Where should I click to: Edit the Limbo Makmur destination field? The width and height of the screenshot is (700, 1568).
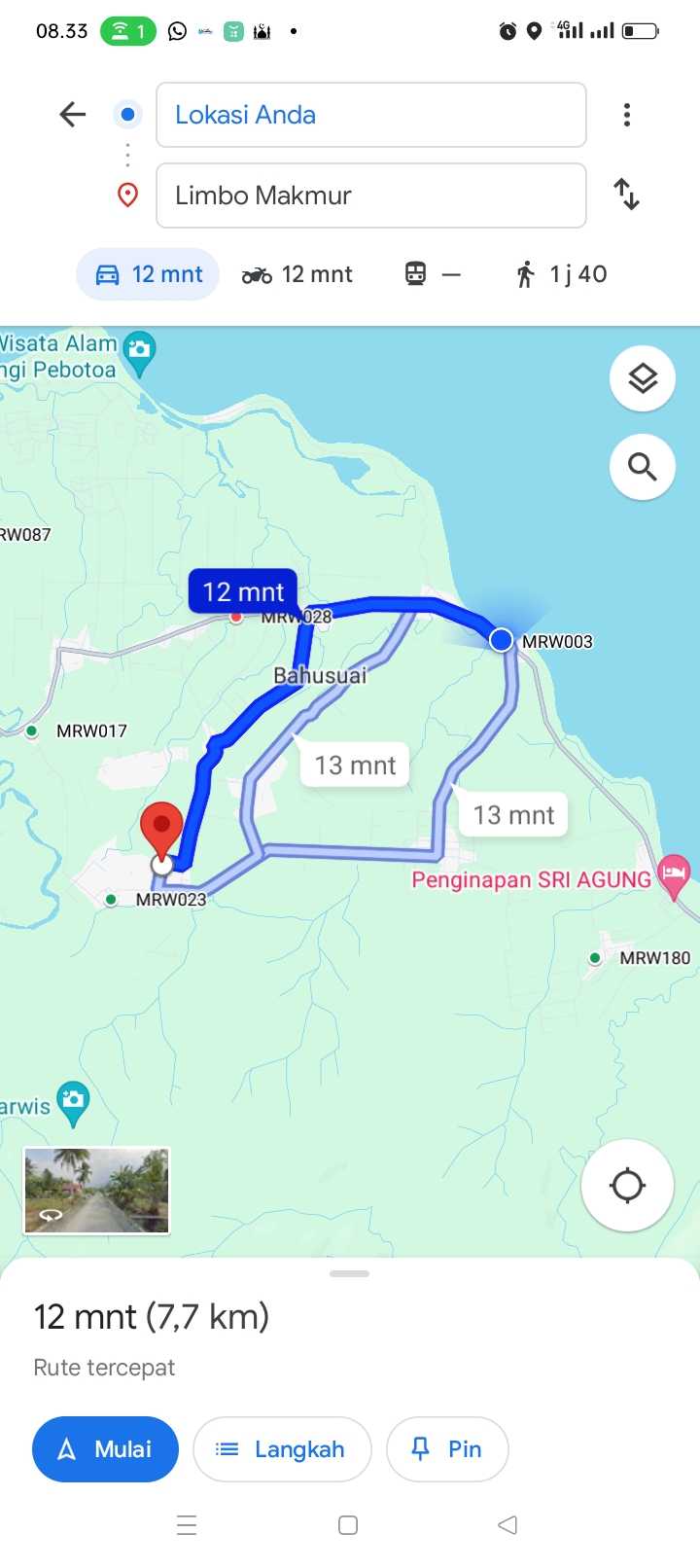370,196
